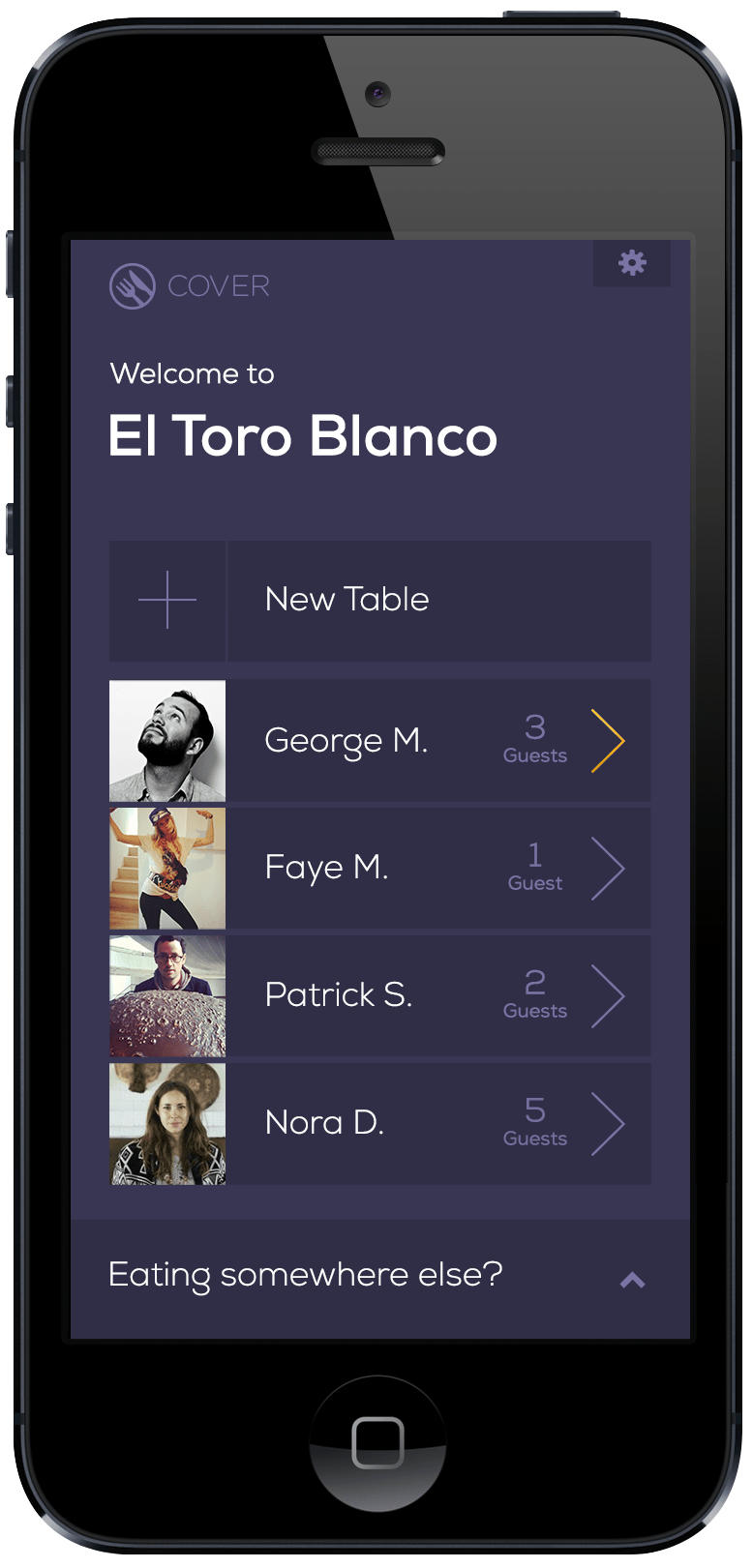Open the settings gear
Viewport: 753px width, 1568px height.
point(632,263)
